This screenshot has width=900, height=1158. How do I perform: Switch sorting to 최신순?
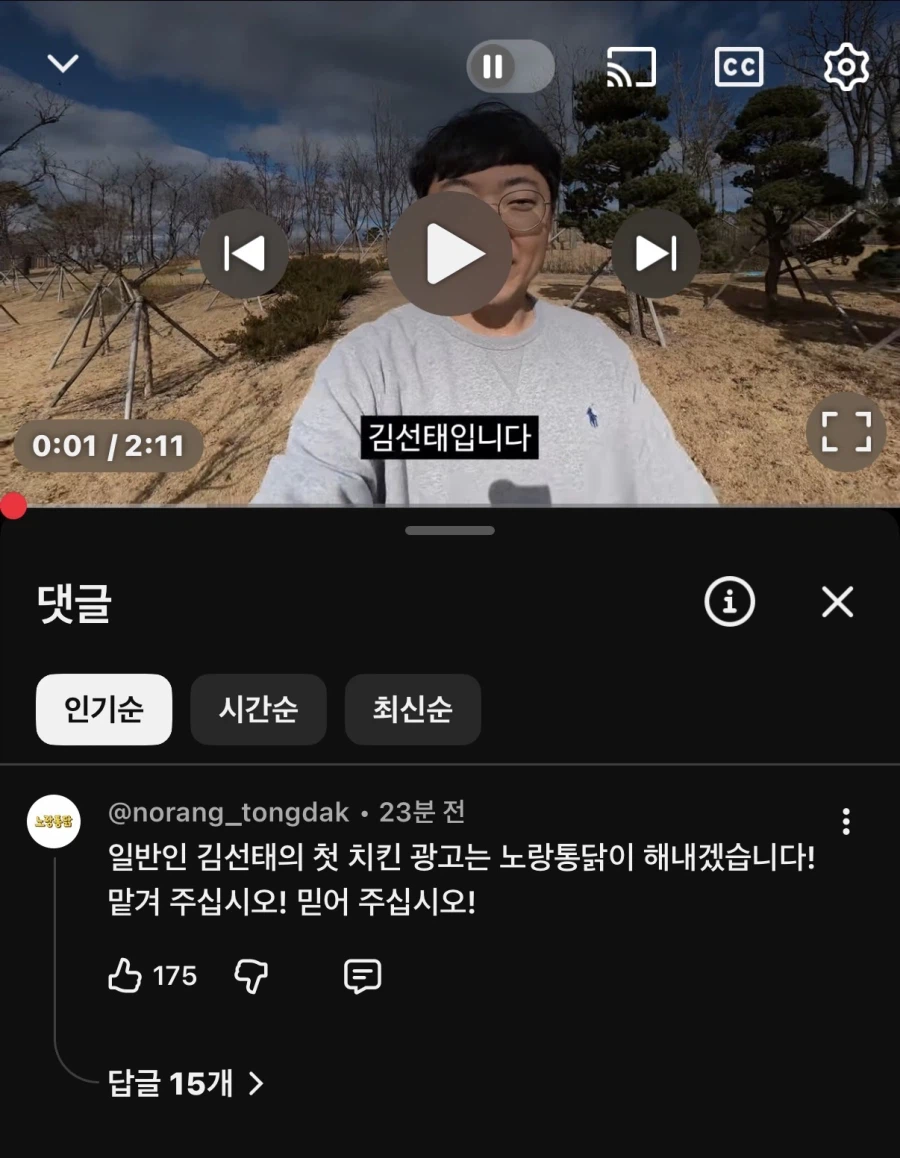tap(412, 710)
